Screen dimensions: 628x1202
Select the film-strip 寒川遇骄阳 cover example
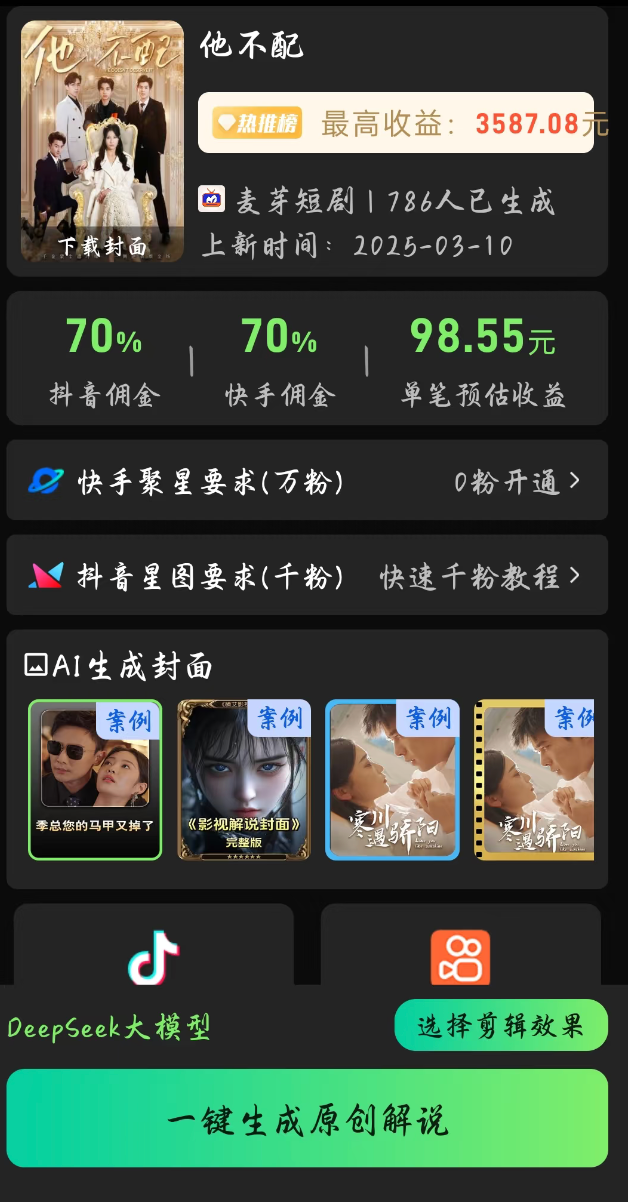[x=535, y=779]
